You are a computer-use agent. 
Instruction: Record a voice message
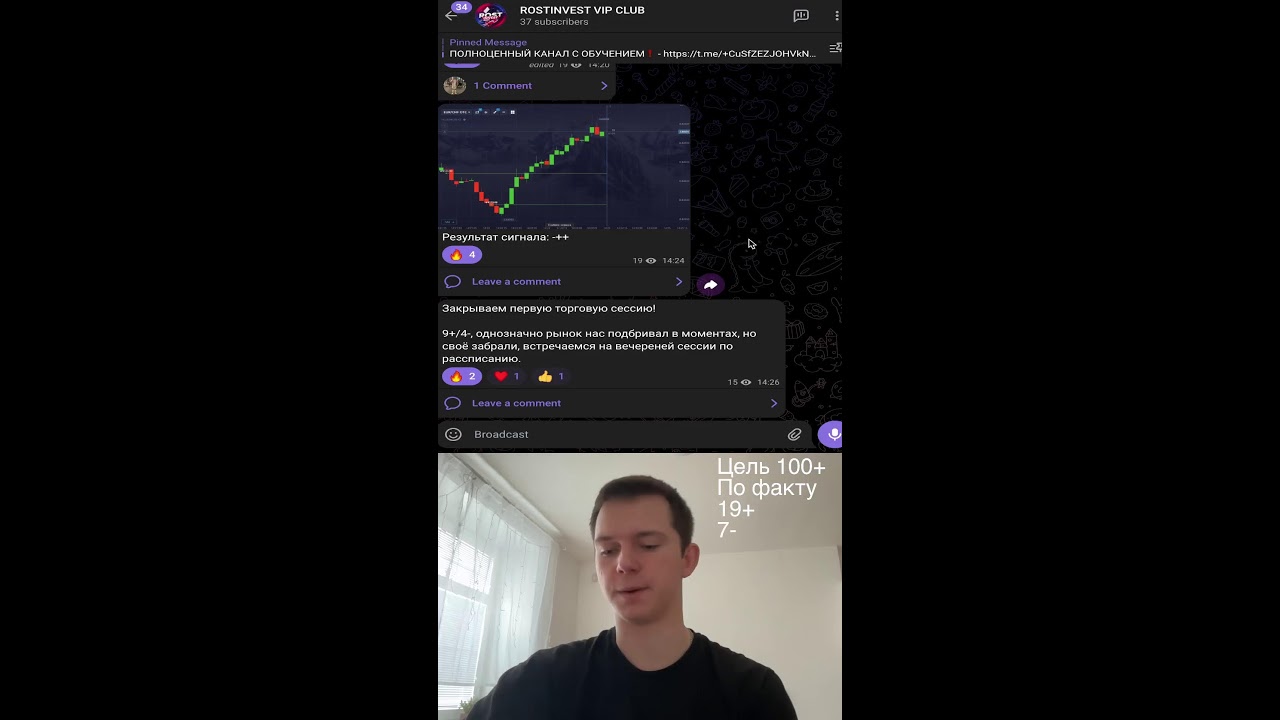pyautogui.click(x=832, y=435)
